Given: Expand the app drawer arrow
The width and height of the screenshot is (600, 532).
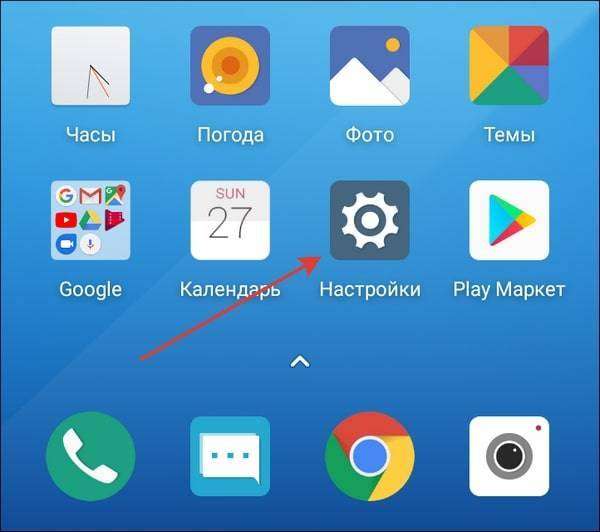Looking at the screenshot, I should [299, 362].
